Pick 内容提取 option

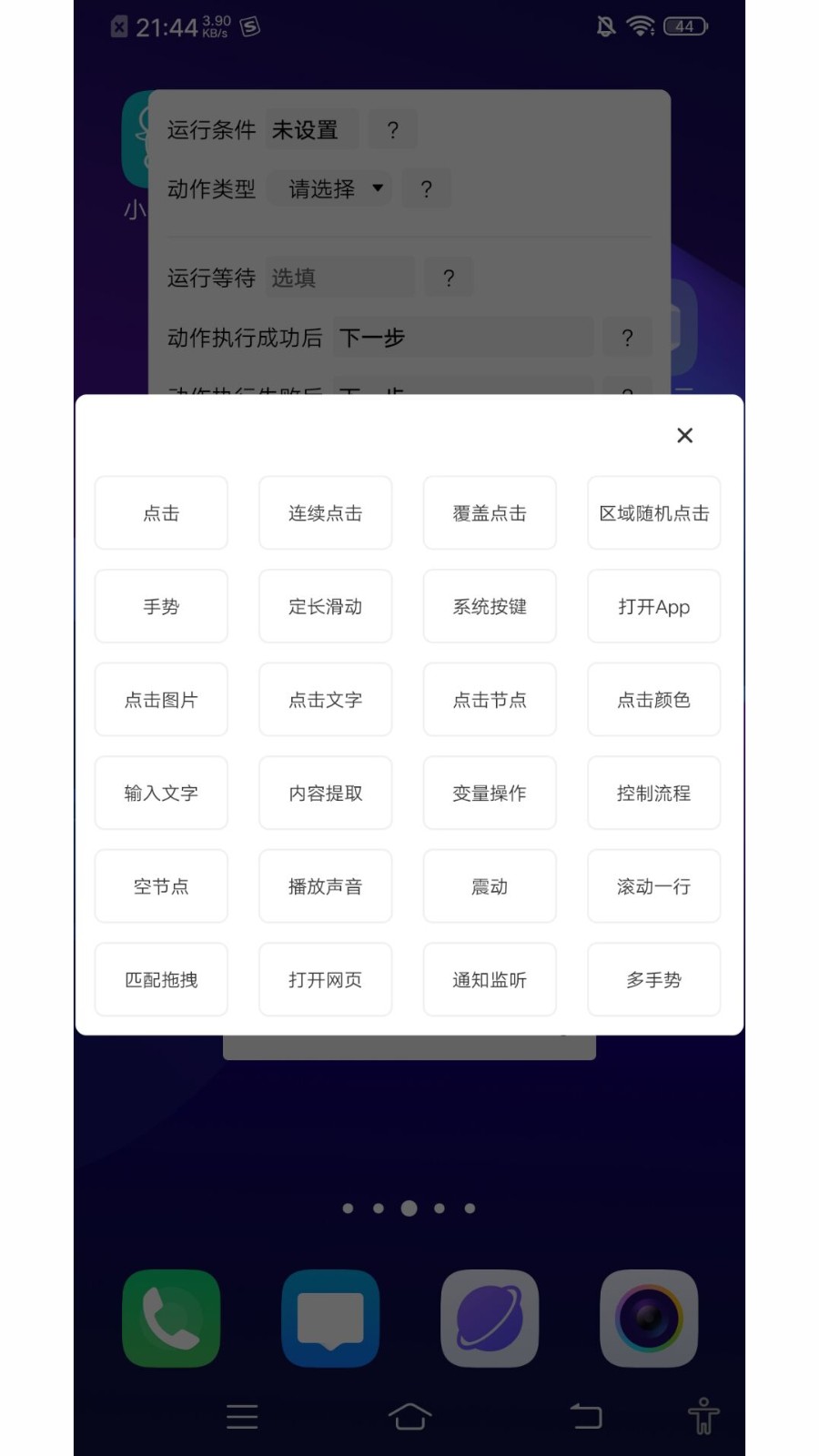pos(325,794)
